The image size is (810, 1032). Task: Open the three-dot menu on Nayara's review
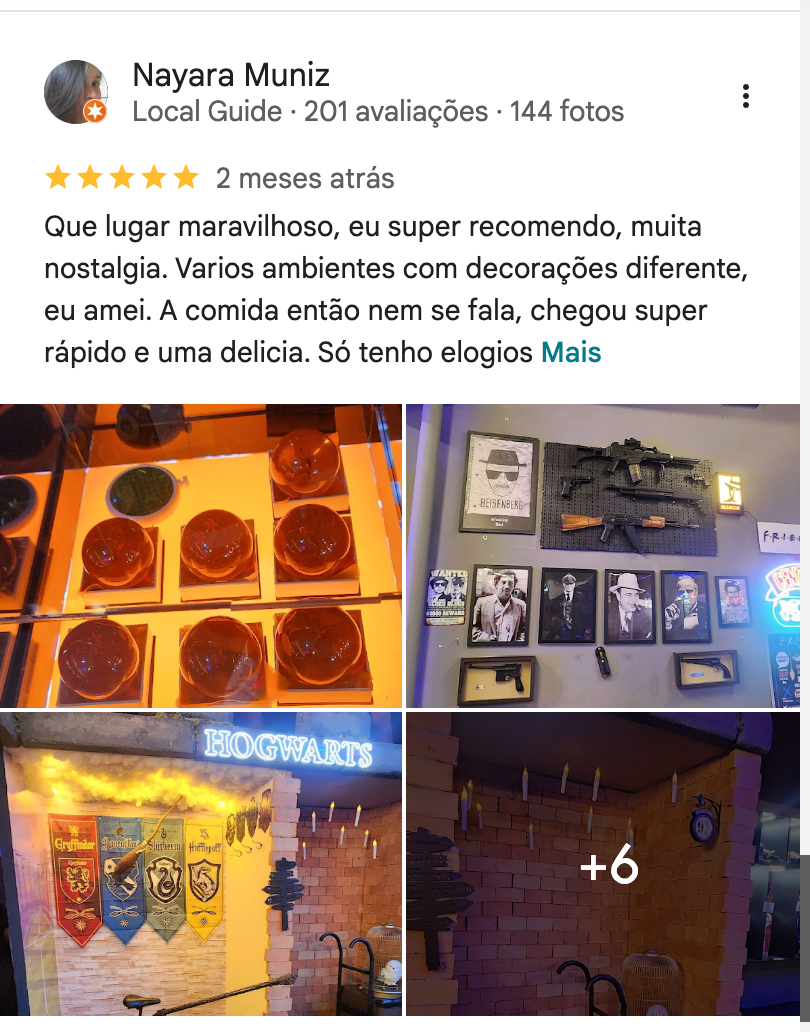tap(746, 96)
